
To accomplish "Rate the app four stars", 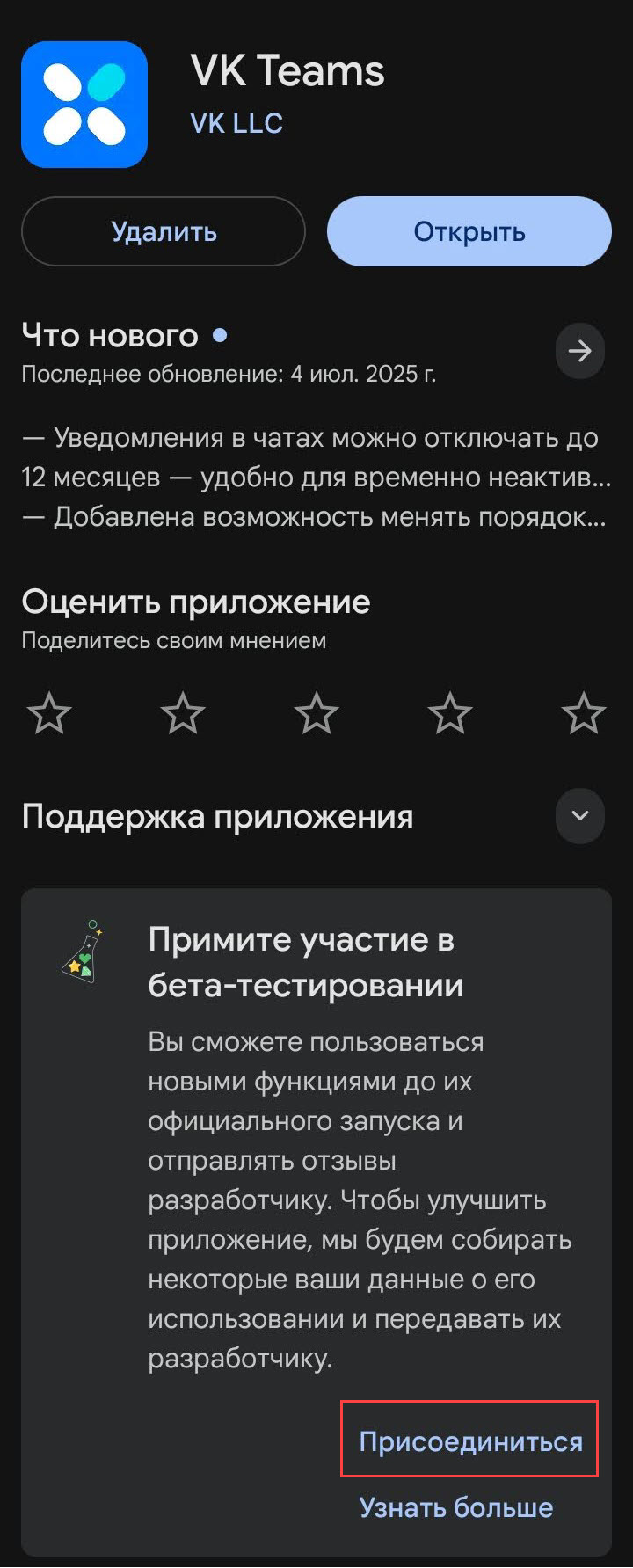I will click(450, 712).
